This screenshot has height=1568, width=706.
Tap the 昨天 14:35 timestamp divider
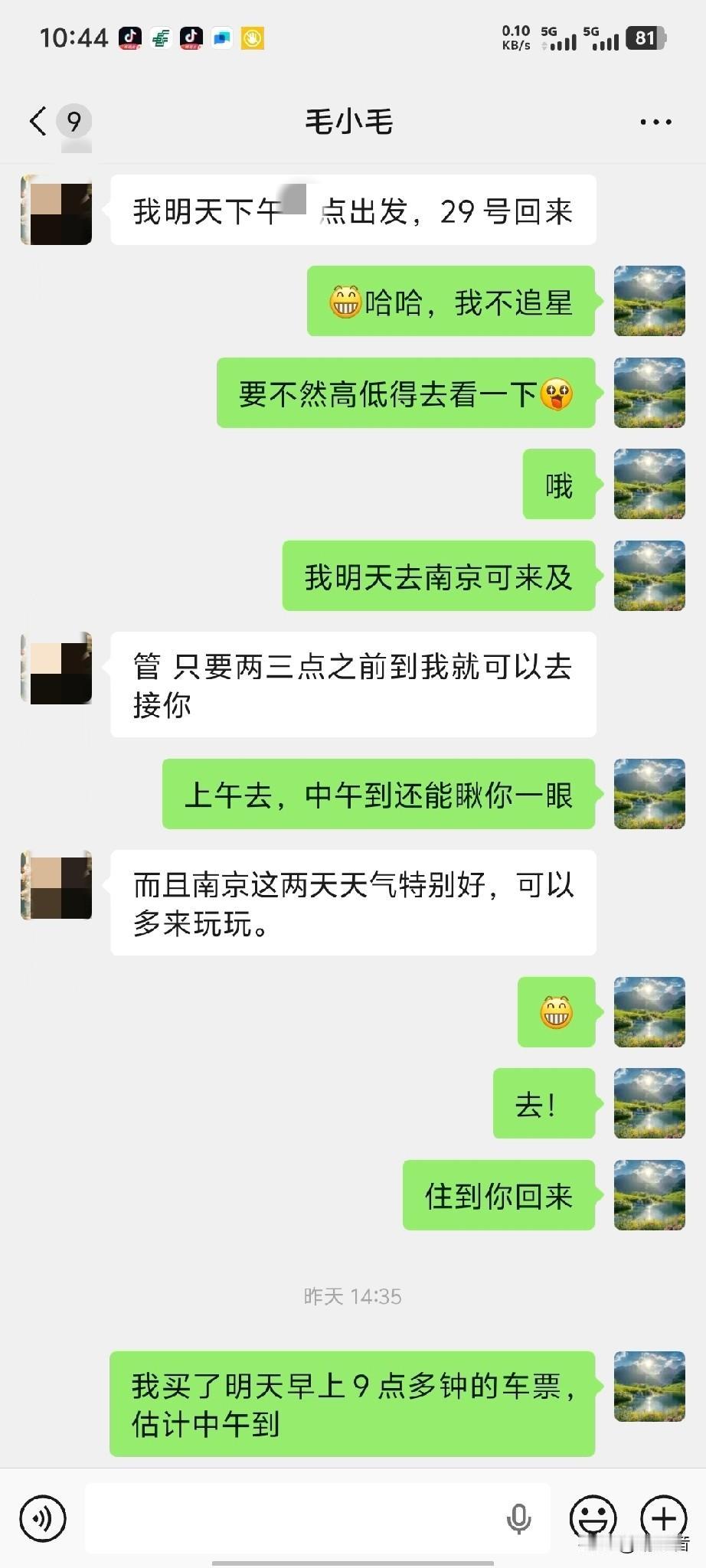pyautogui.click(x=352, y=1296)
